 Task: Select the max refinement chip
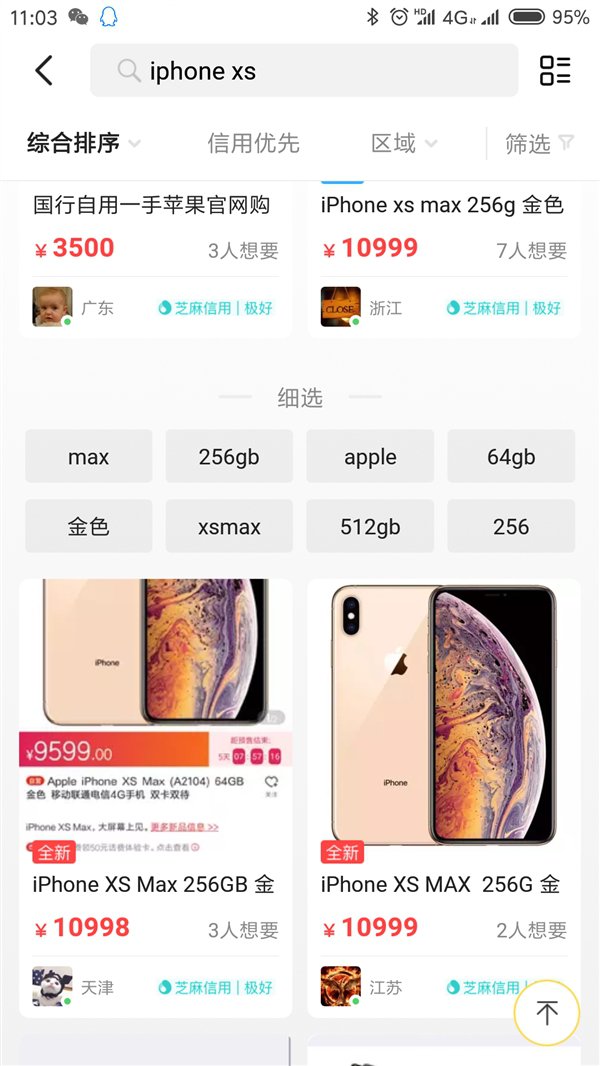pyautogui.click(x=89, y=457)
